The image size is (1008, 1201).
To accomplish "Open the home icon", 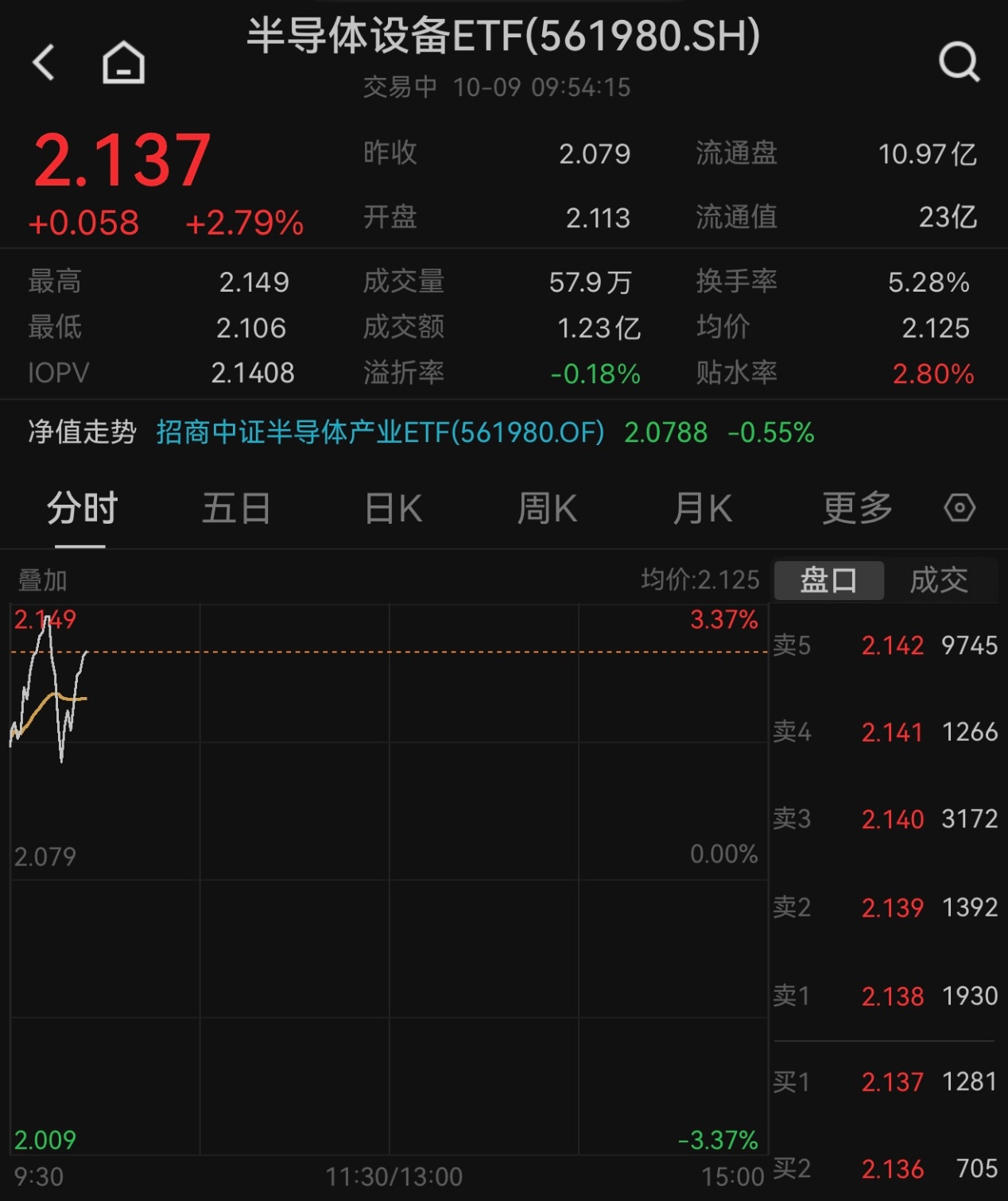I will tap(123, 62).
